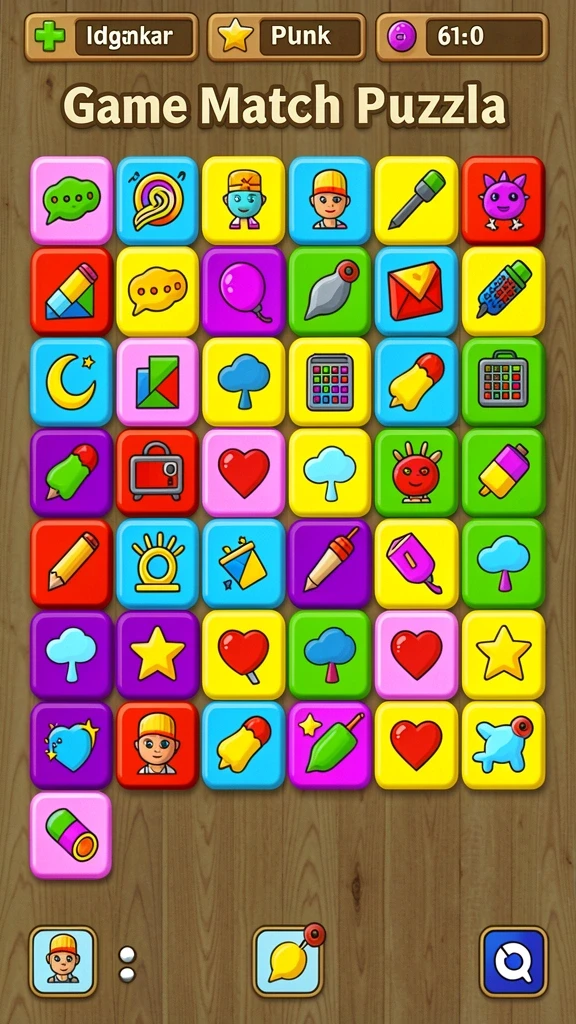Screen dimensions: 576x1024
Task: Choose the kite on blue tile
Action: click(244, 563)
